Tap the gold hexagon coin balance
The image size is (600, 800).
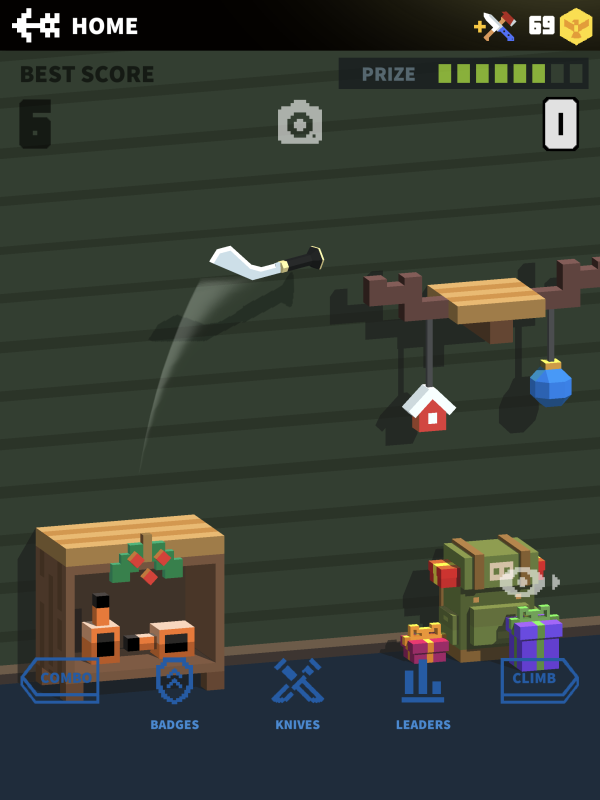[574, 26]
